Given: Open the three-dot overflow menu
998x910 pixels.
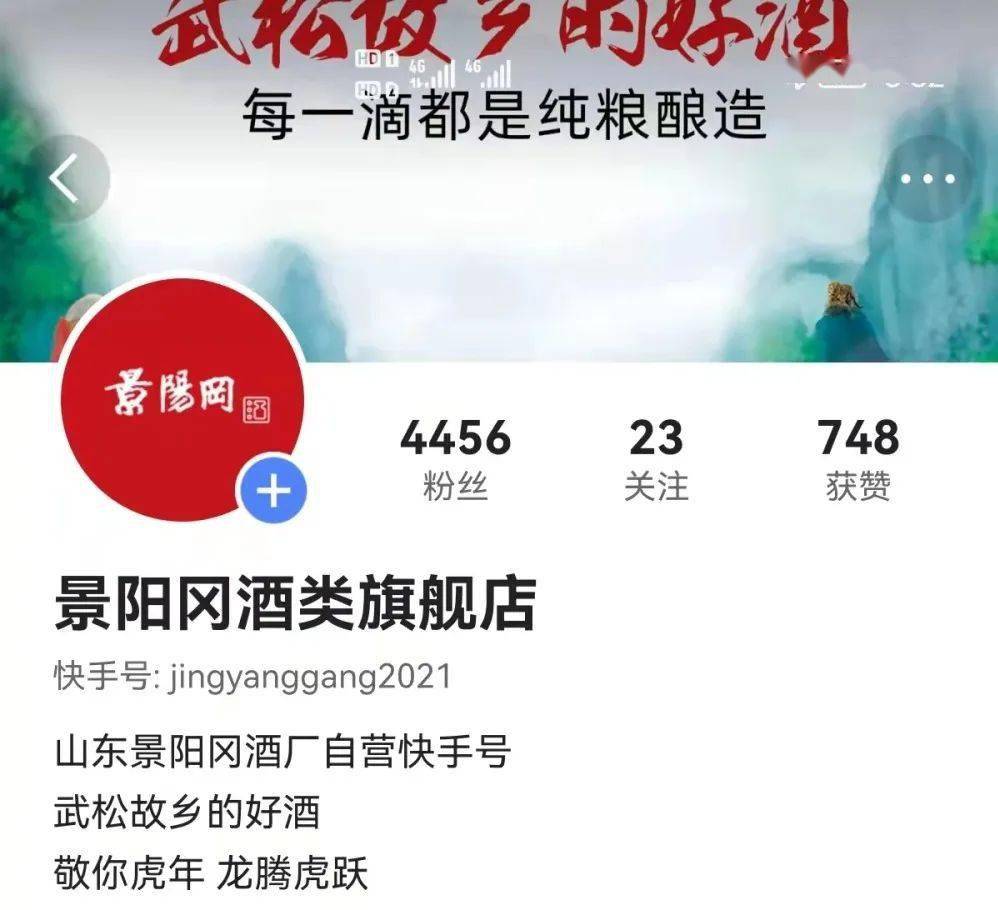Looking at the screenshot, I should tap(928, 180).
